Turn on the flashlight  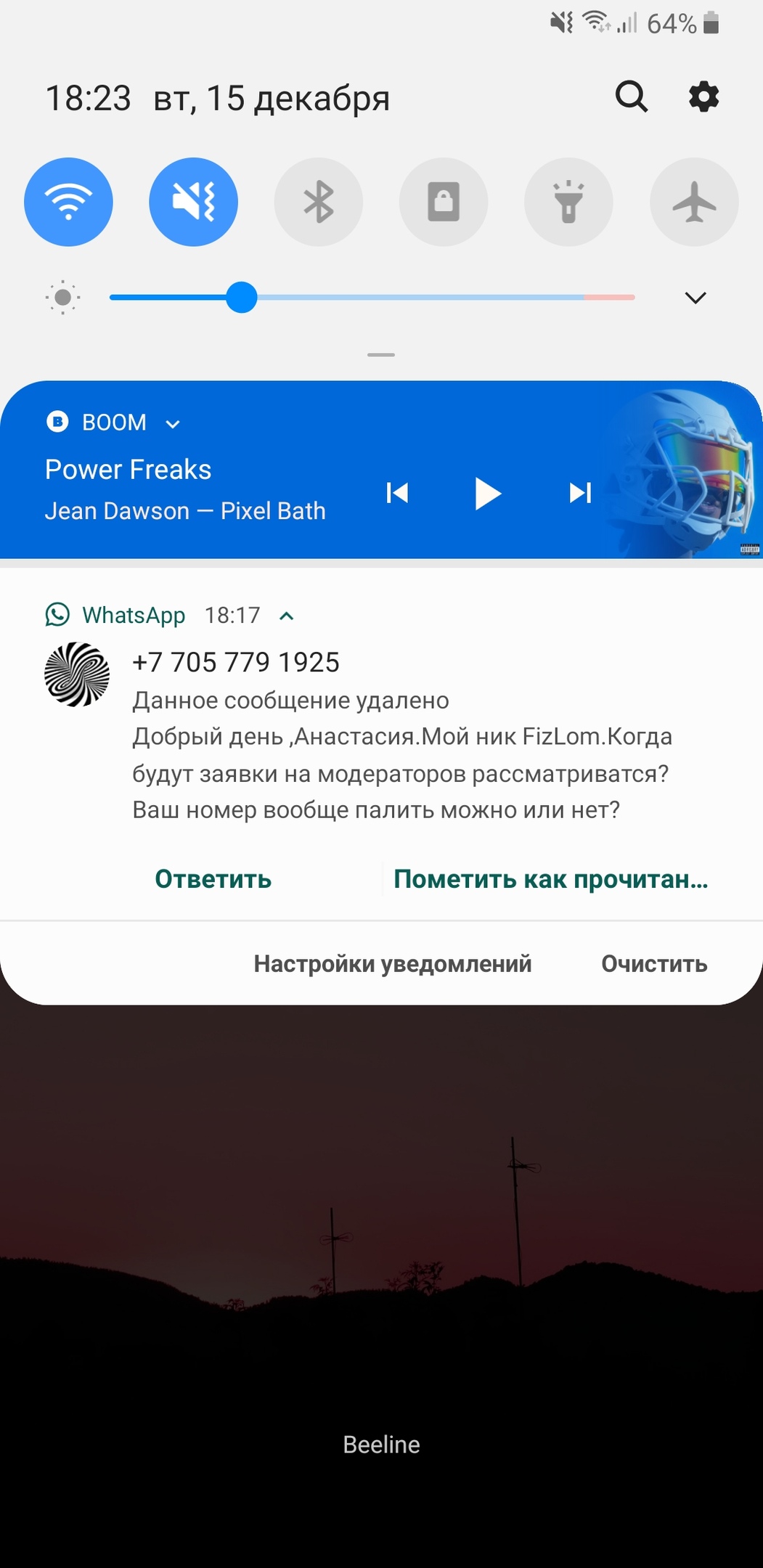point(568,202)
